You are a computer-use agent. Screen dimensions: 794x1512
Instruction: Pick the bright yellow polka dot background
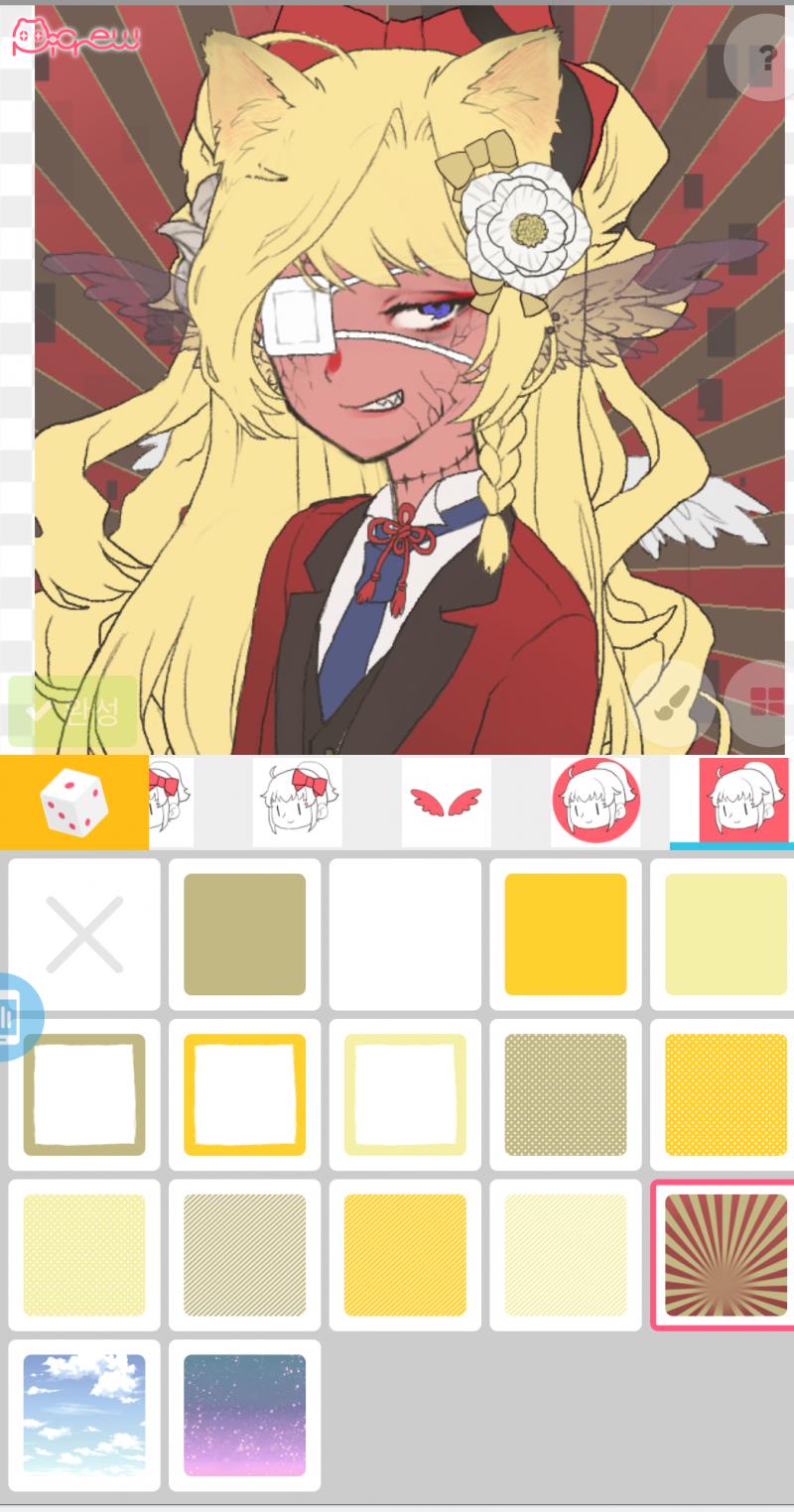click(x=725, y=1094)
